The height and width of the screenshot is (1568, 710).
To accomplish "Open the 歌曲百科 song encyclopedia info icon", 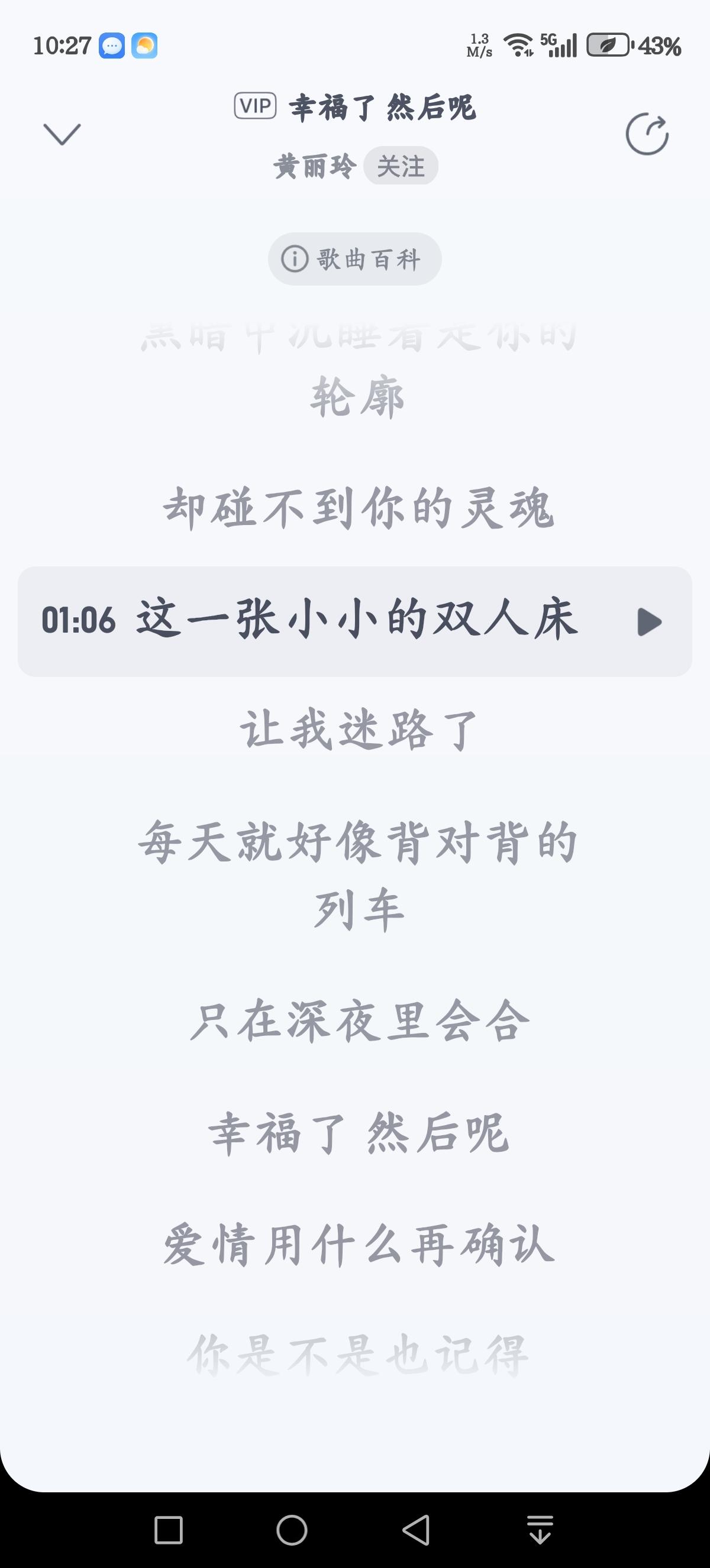I will click(295, 258).
